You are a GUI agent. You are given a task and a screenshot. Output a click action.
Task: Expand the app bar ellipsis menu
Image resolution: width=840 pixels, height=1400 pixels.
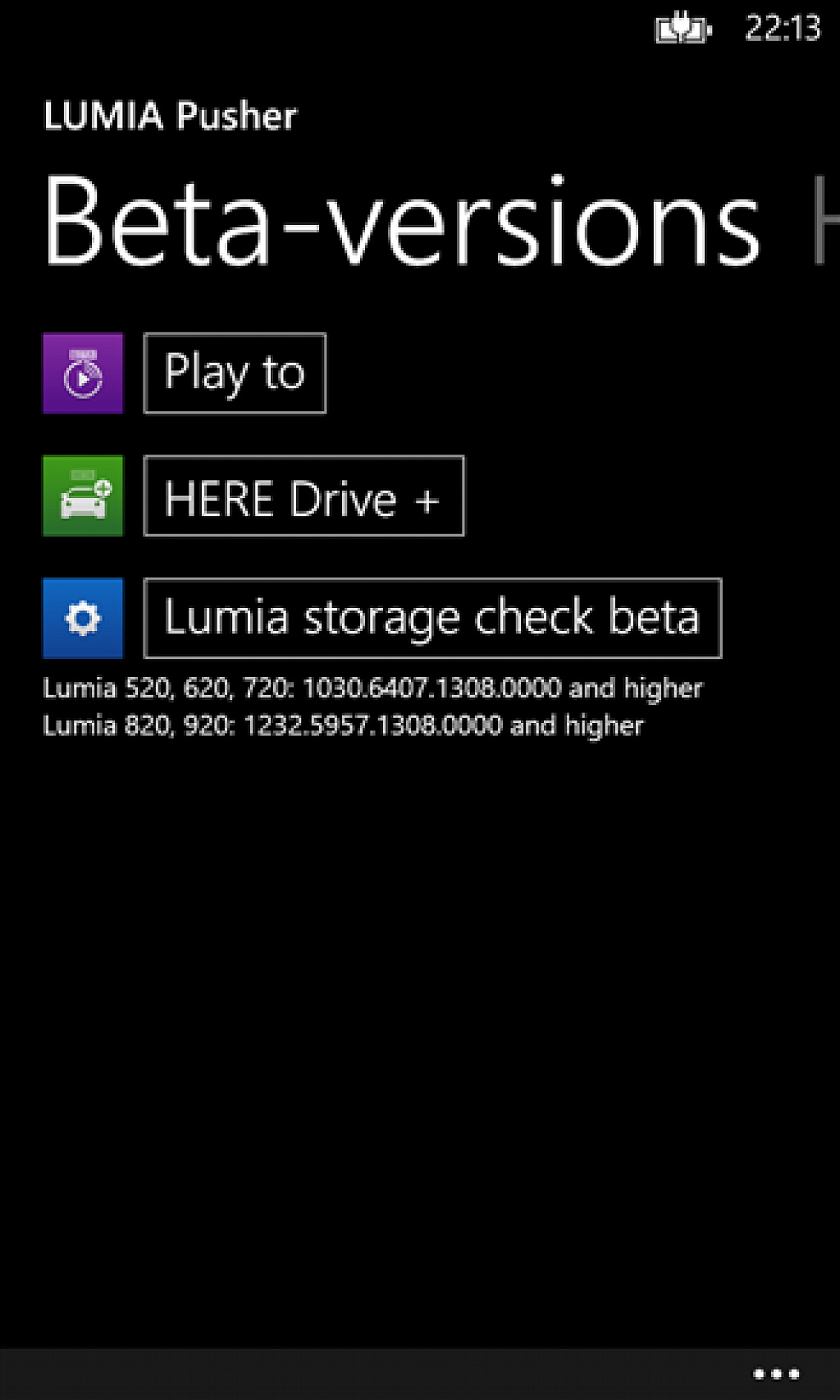point(776,1374)
